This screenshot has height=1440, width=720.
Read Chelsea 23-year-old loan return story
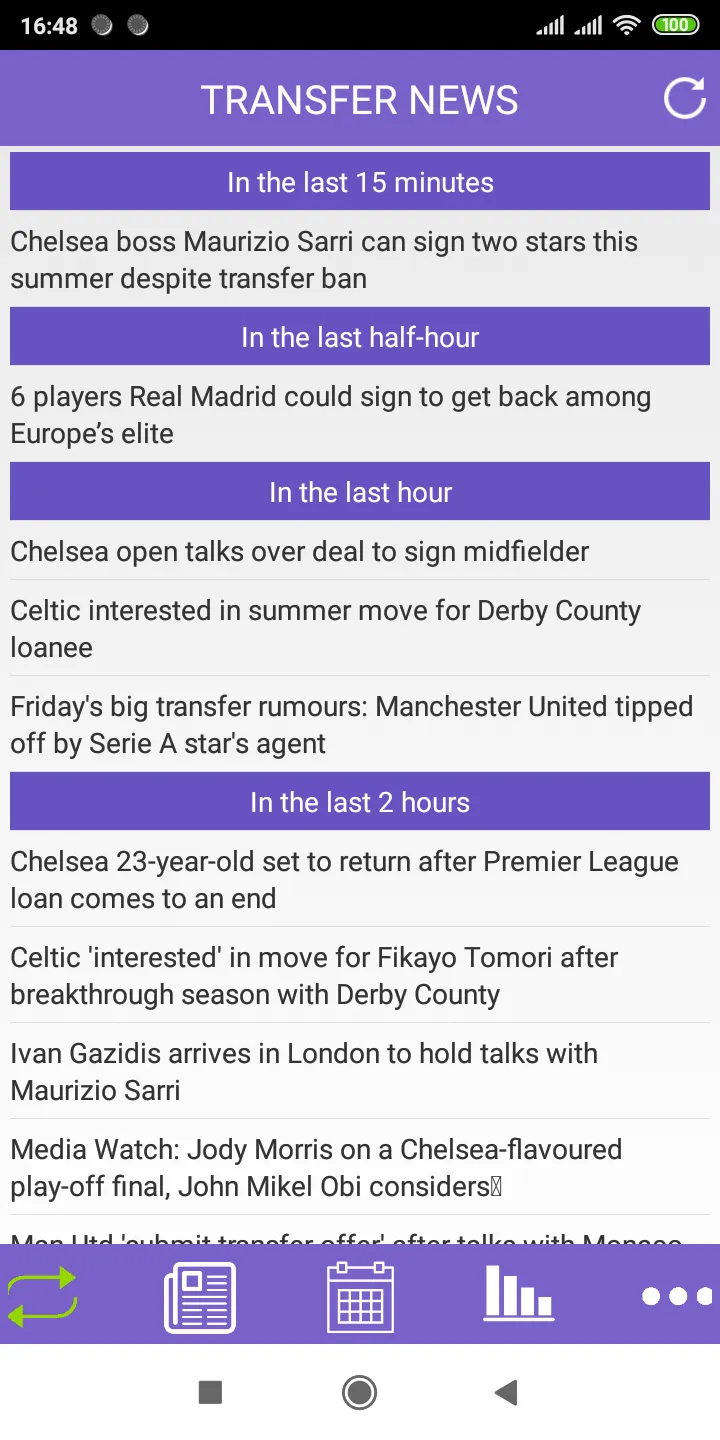coord(360,880)
